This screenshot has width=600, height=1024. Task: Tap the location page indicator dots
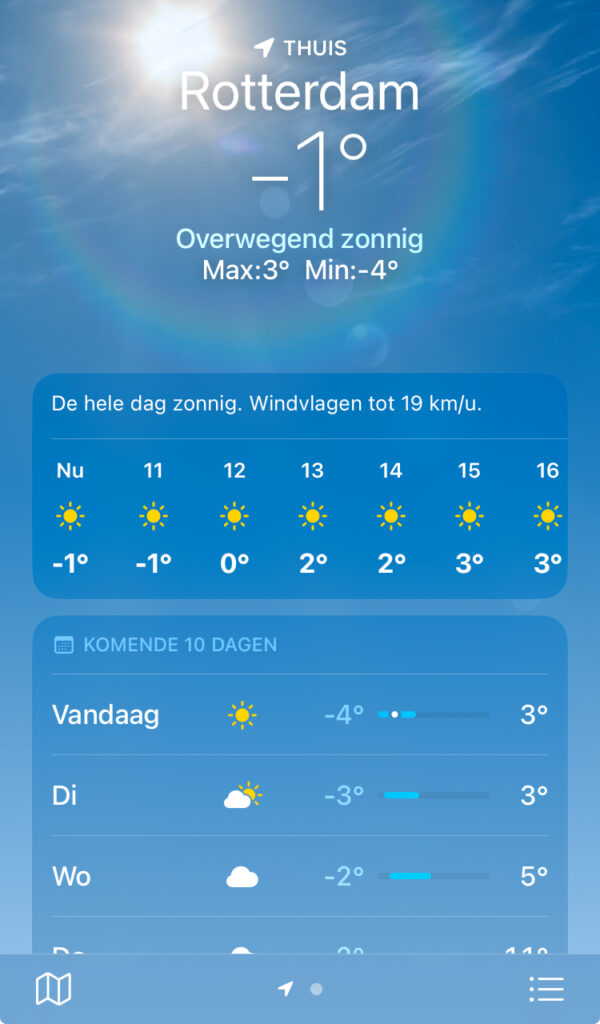click(x=301, y=989)
